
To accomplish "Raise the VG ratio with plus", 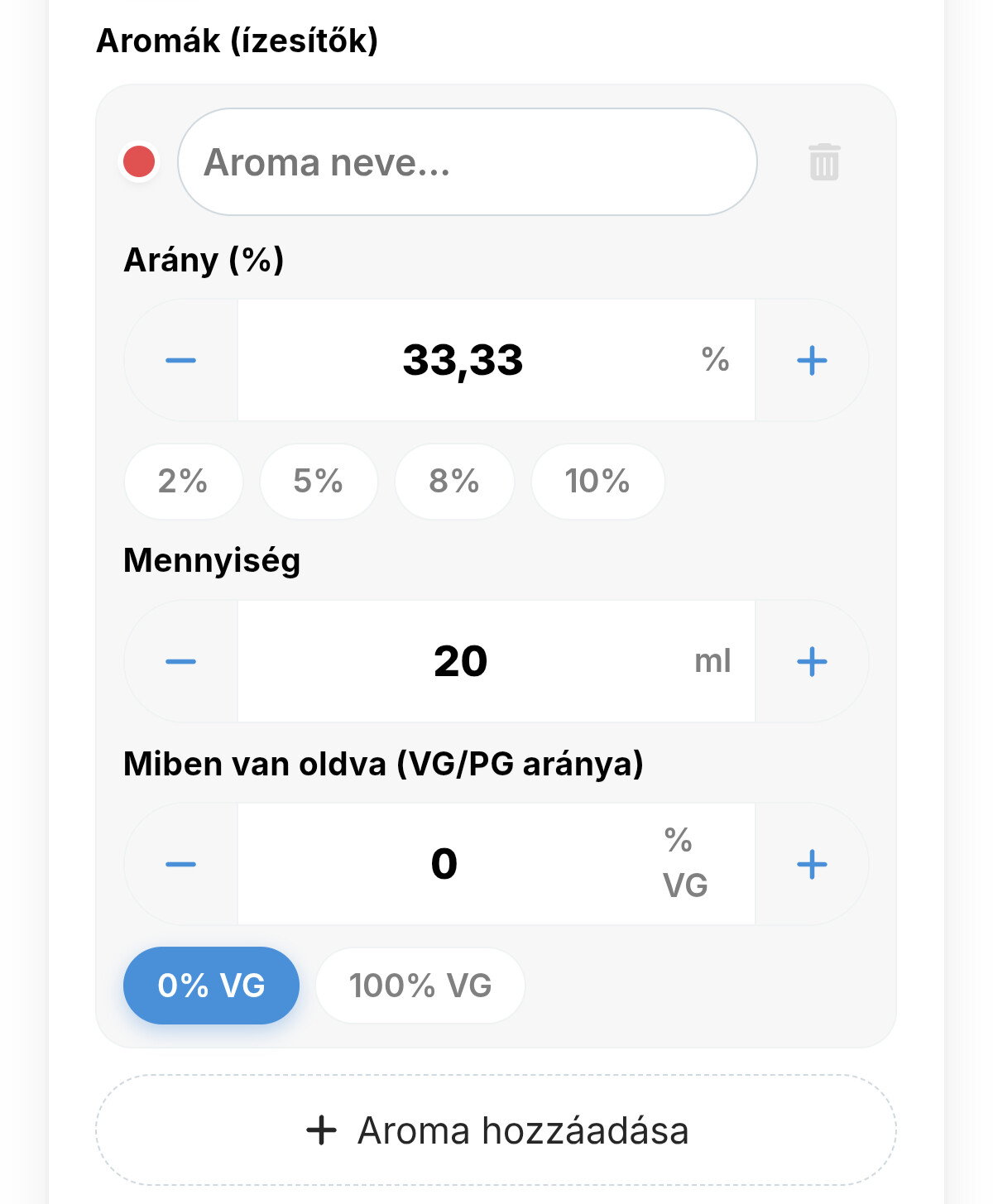I will (812, 864).
